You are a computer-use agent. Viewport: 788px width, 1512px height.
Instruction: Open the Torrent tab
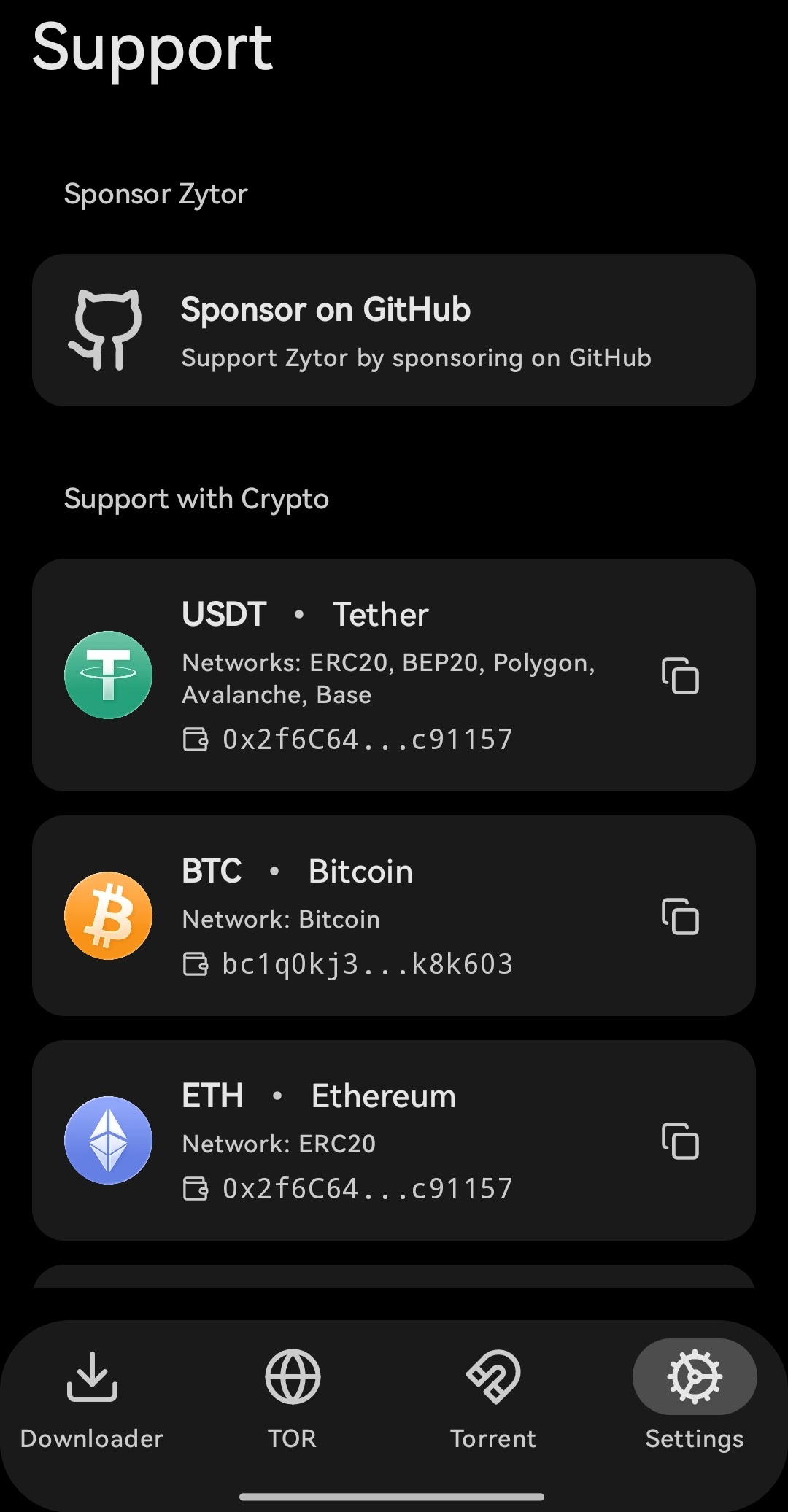click(493, 1399)
